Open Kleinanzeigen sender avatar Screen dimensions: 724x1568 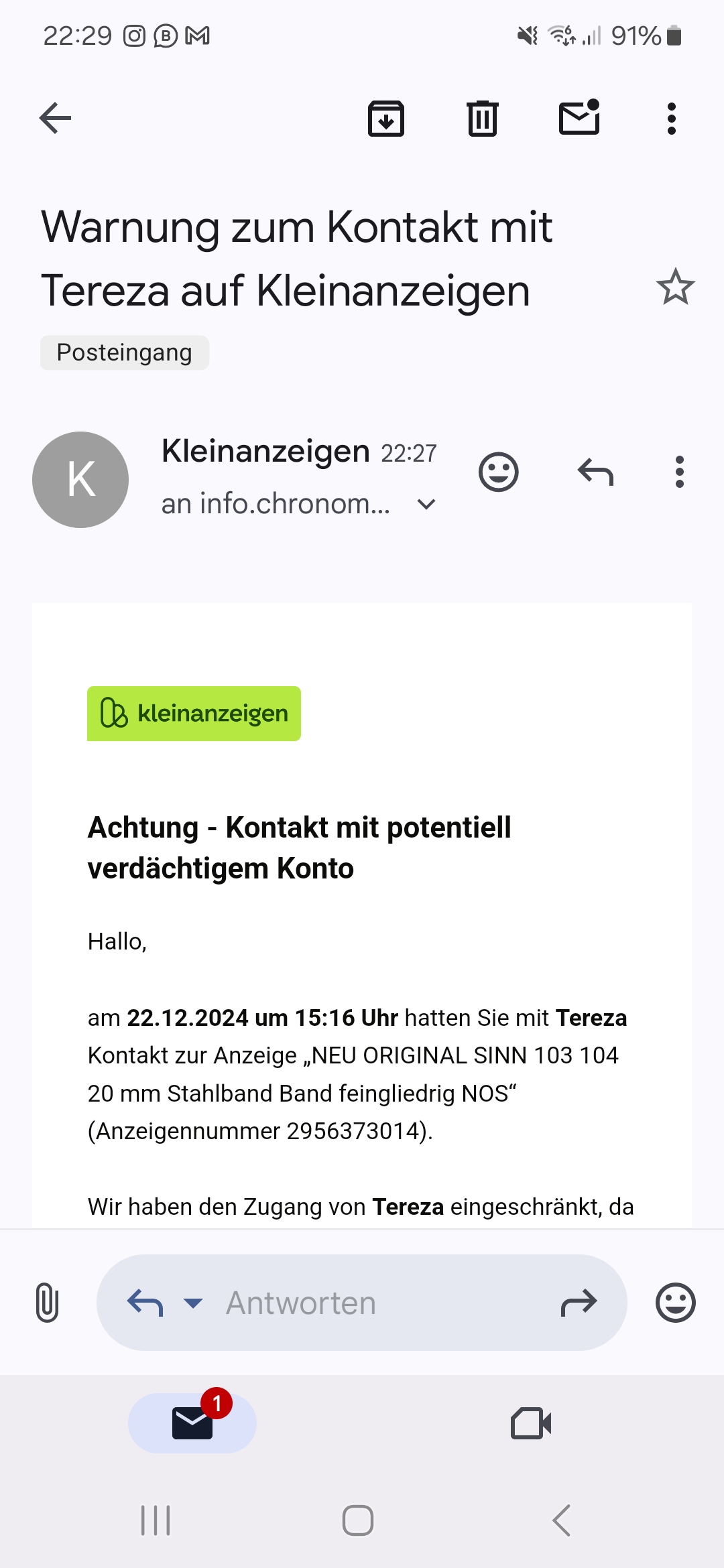pyautogui.click(x=80, y=480)
